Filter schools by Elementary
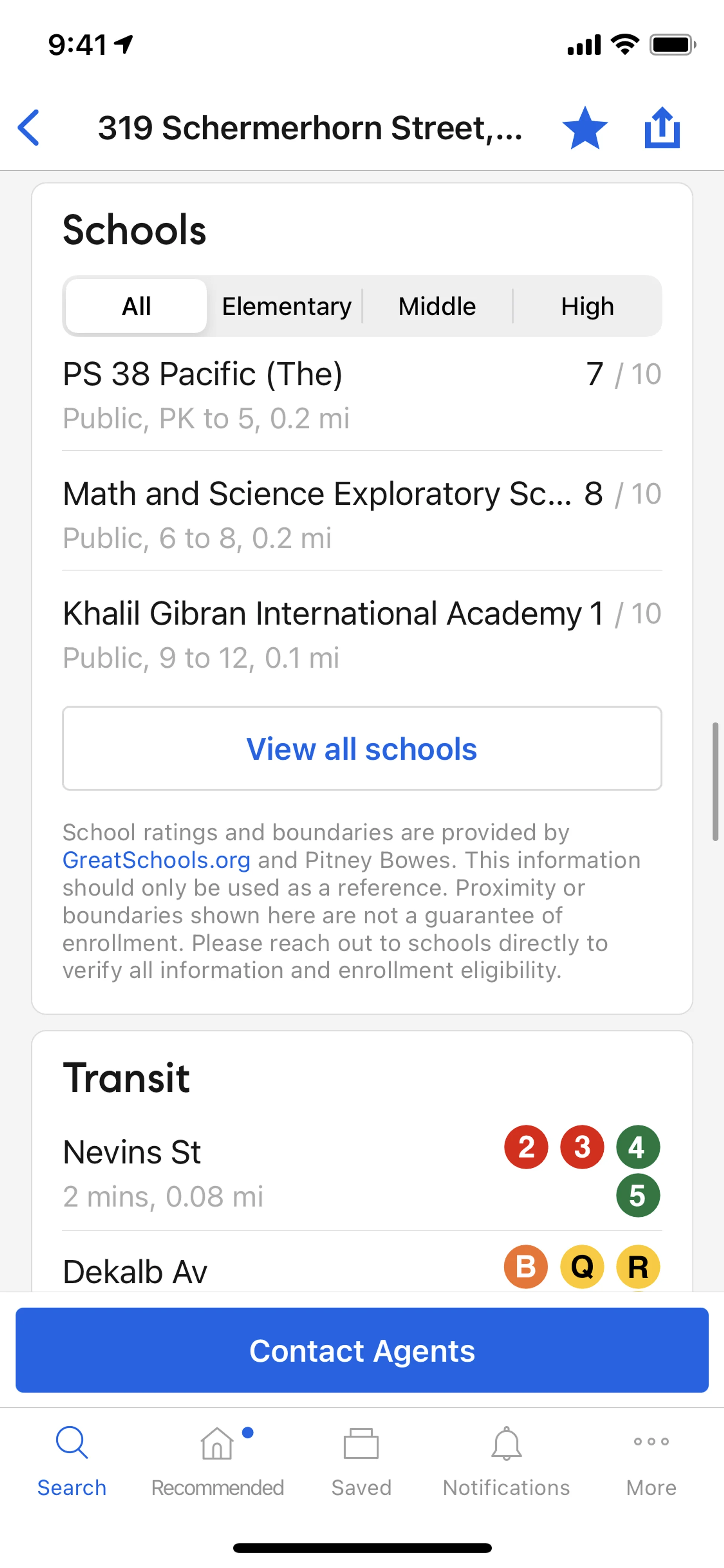Screen dimensions: 724x1568 286,306
